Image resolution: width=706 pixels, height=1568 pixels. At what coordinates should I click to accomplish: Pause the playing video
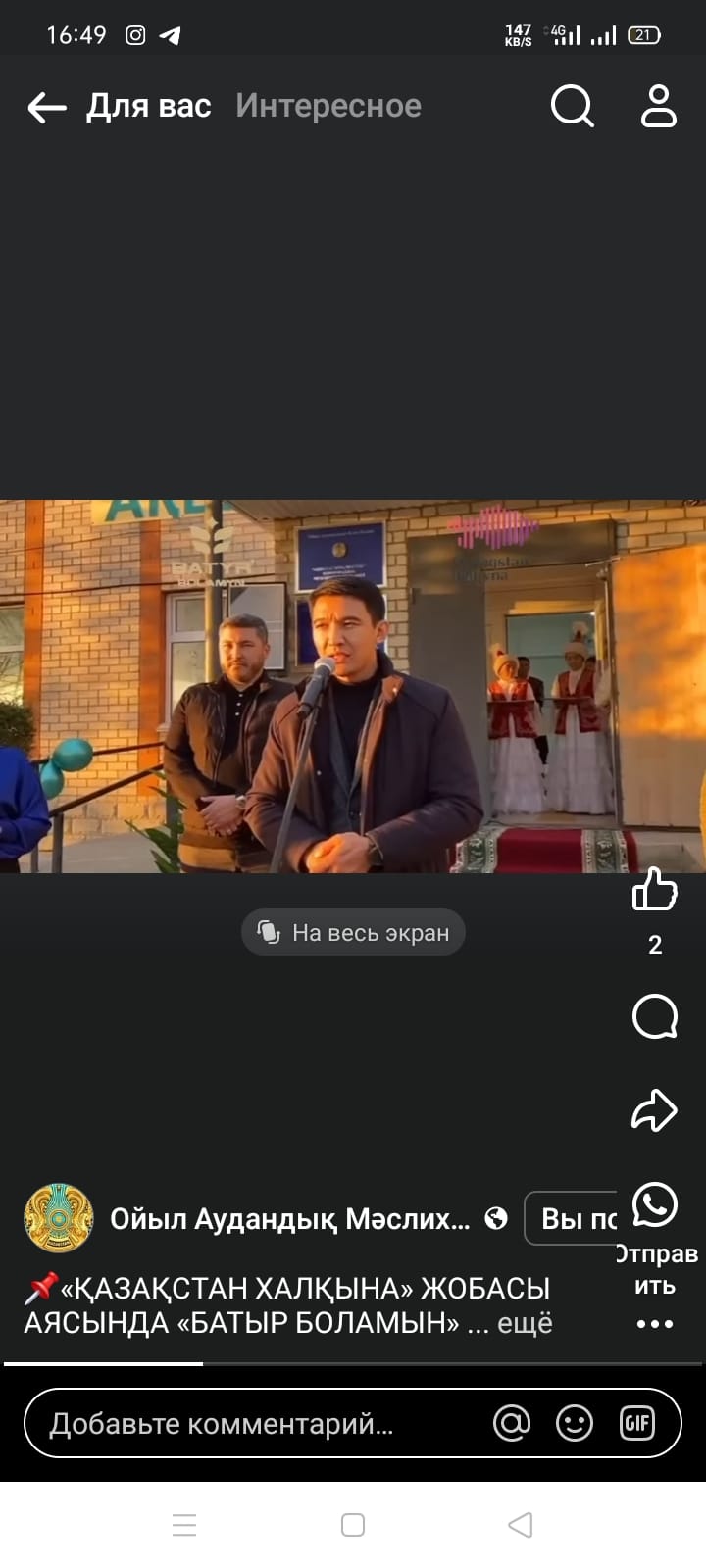click(x=353, y=686)
